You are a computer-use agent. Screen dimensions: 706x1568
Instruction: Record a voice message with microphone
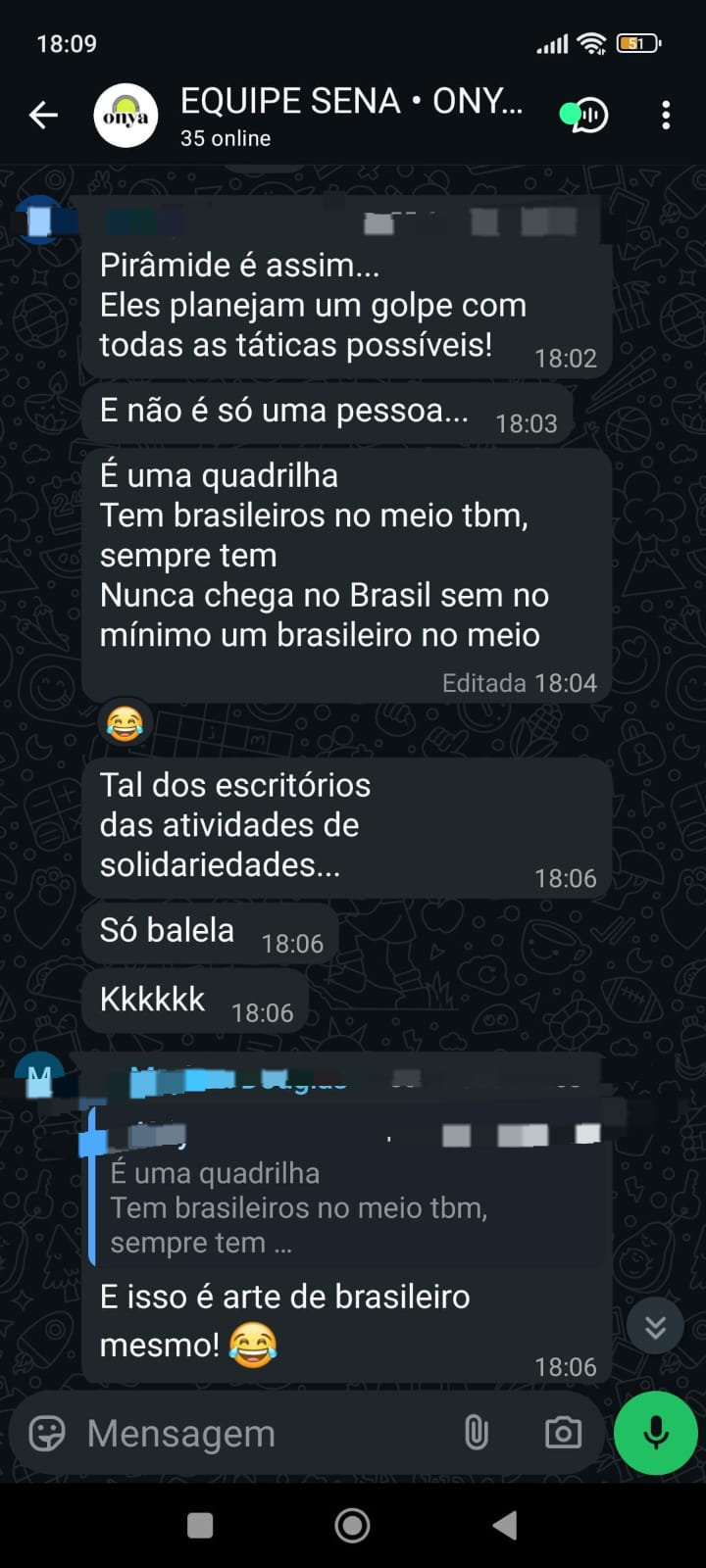655,1433
